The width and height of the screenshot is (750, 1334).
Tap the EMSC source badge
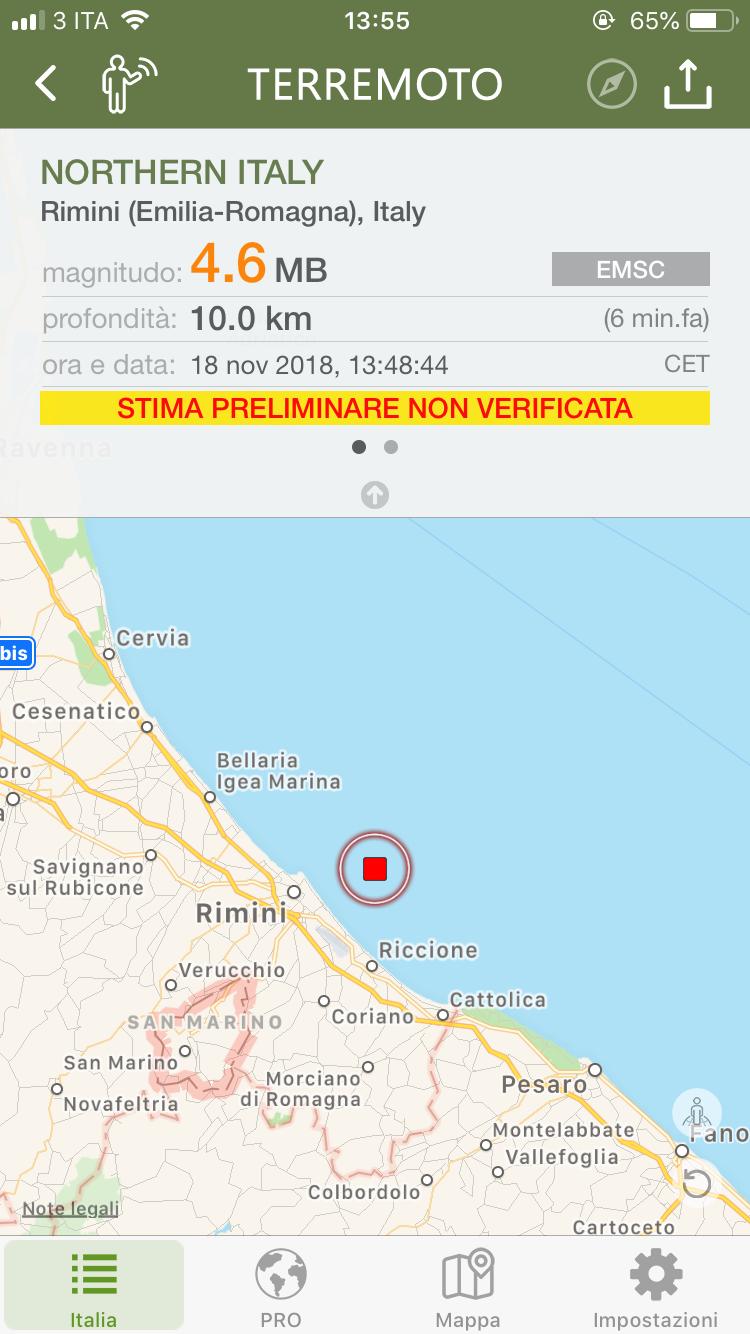[x=631, y=269]
